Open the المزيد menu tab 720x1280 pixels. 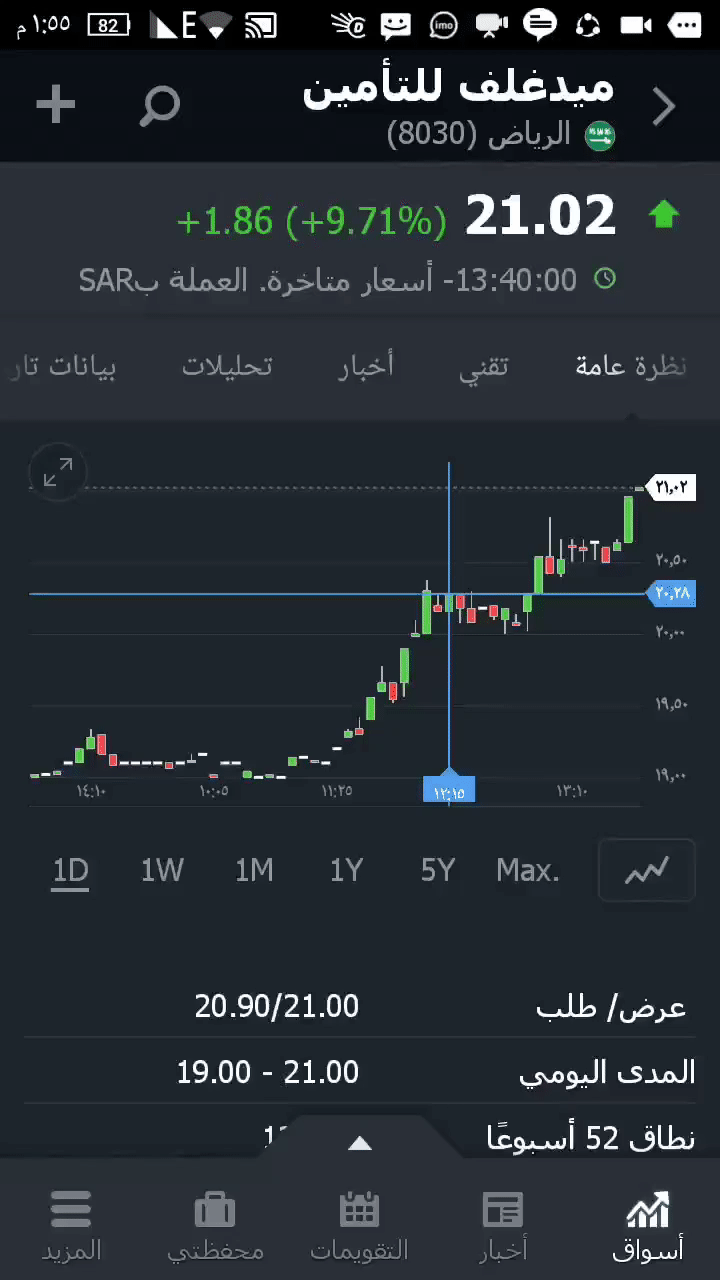point(71,1225)
